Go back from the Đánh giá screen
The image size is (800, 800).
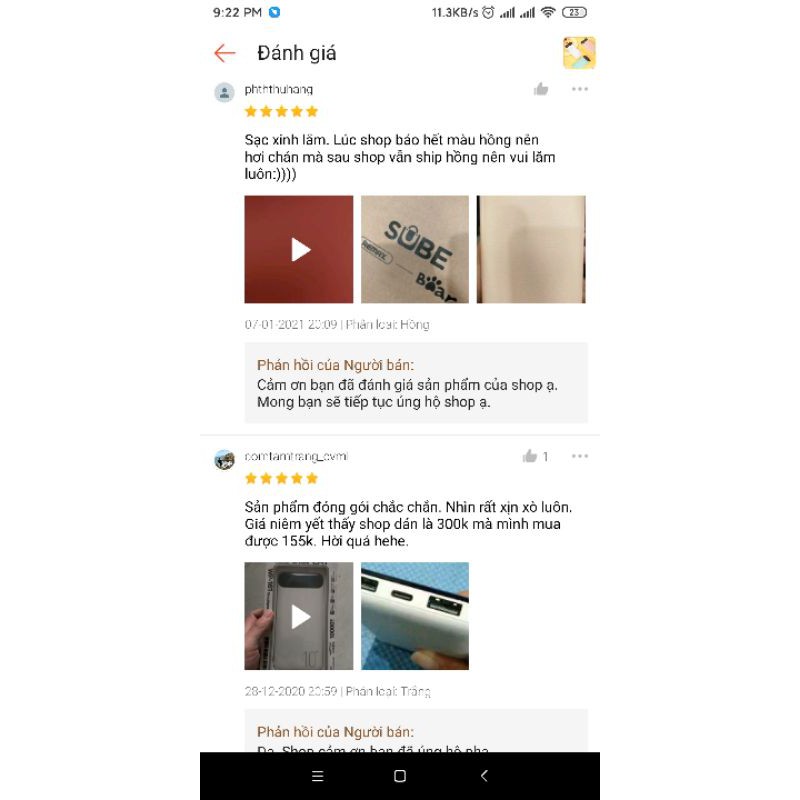pos(225,53)
